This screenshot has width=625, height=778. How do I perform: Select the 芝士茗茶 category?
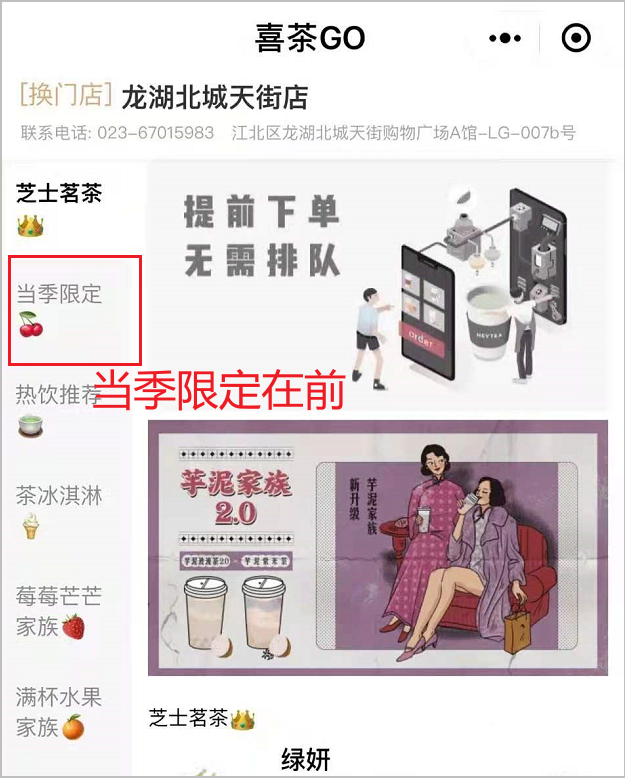pos(59,207)
